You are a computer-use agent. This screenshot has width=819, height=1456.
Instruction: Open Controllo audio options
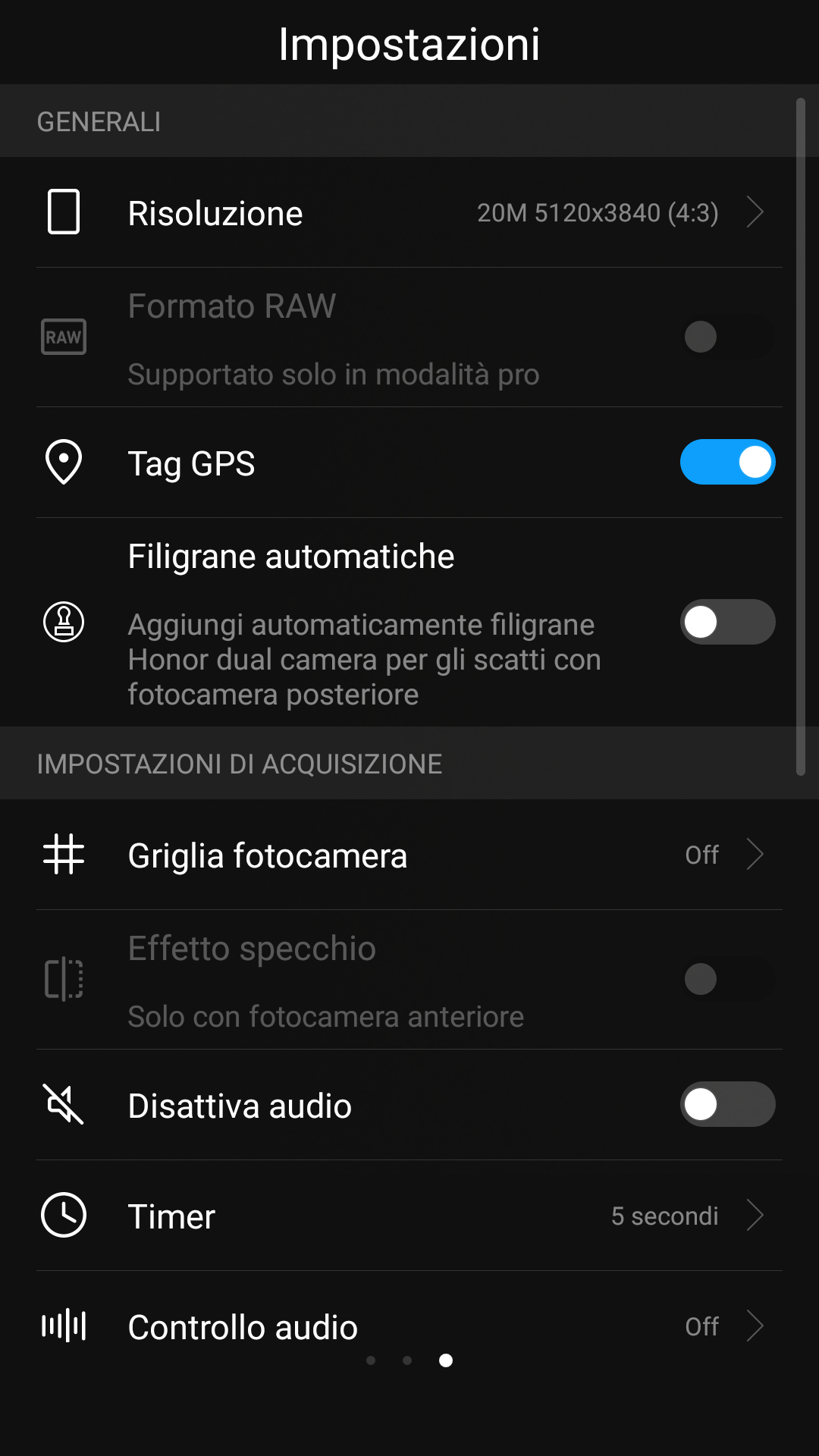tap(409, 1327)
